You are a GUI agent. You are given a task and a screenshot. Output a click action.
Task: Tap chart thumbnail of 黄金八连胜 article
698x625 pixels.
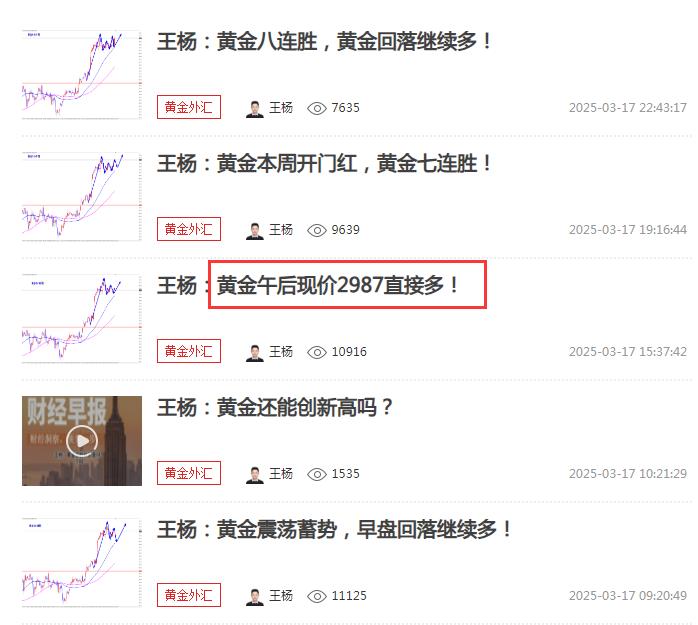tap(82, 74)
